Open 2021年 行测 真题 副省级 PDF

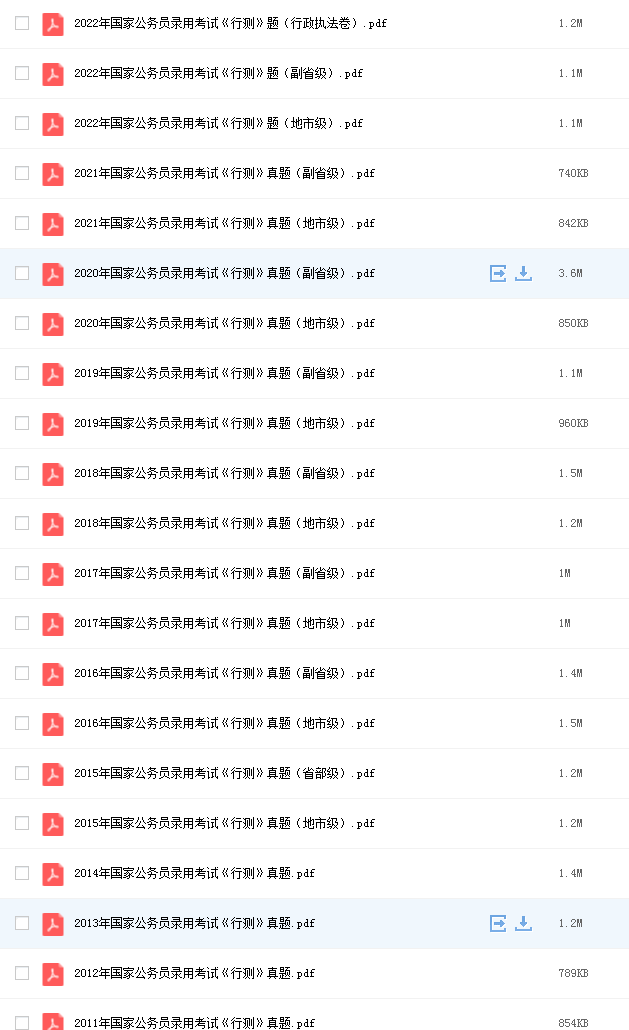(x=225, y=173)
